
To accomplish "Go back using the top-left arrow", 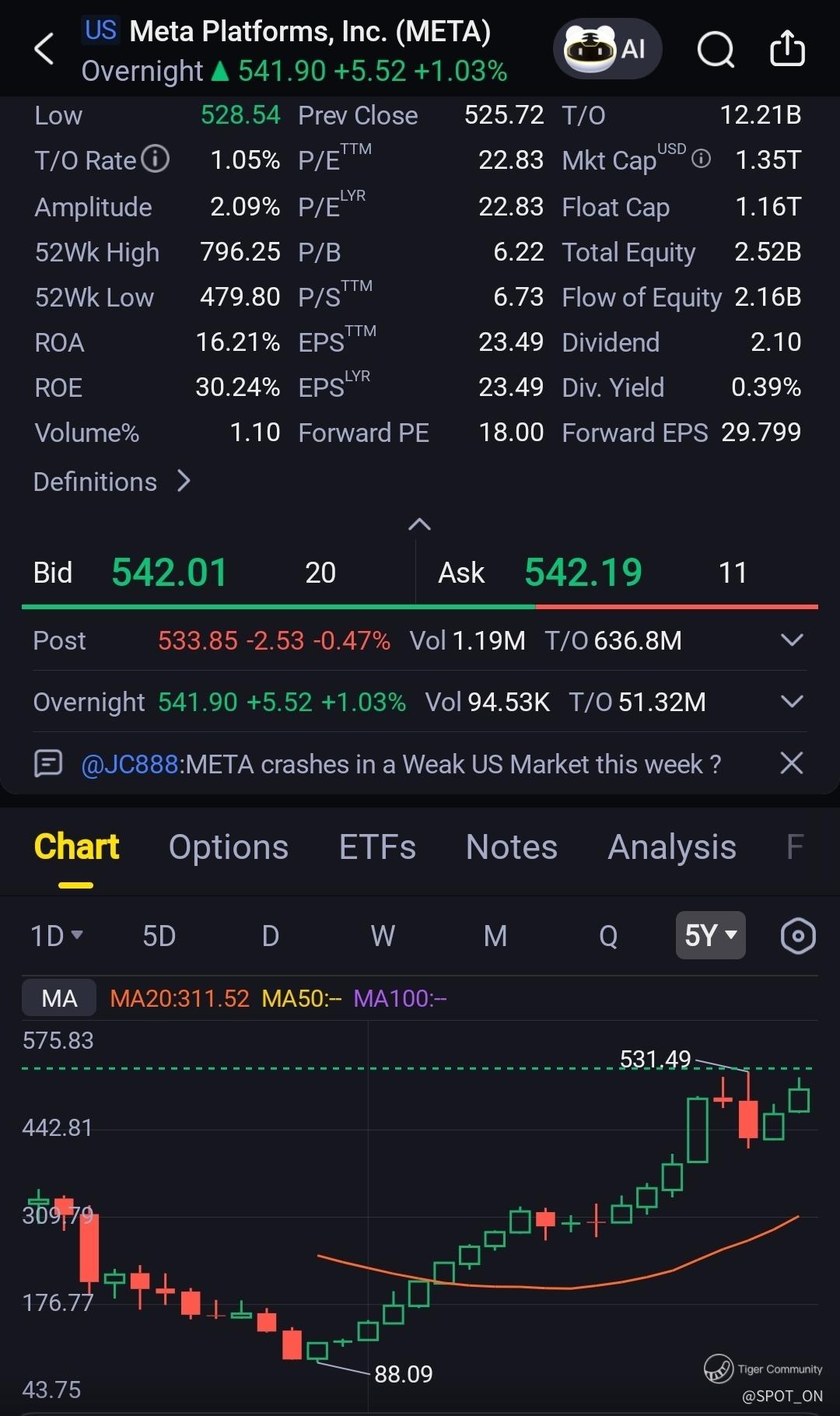I will pos(44,49).
